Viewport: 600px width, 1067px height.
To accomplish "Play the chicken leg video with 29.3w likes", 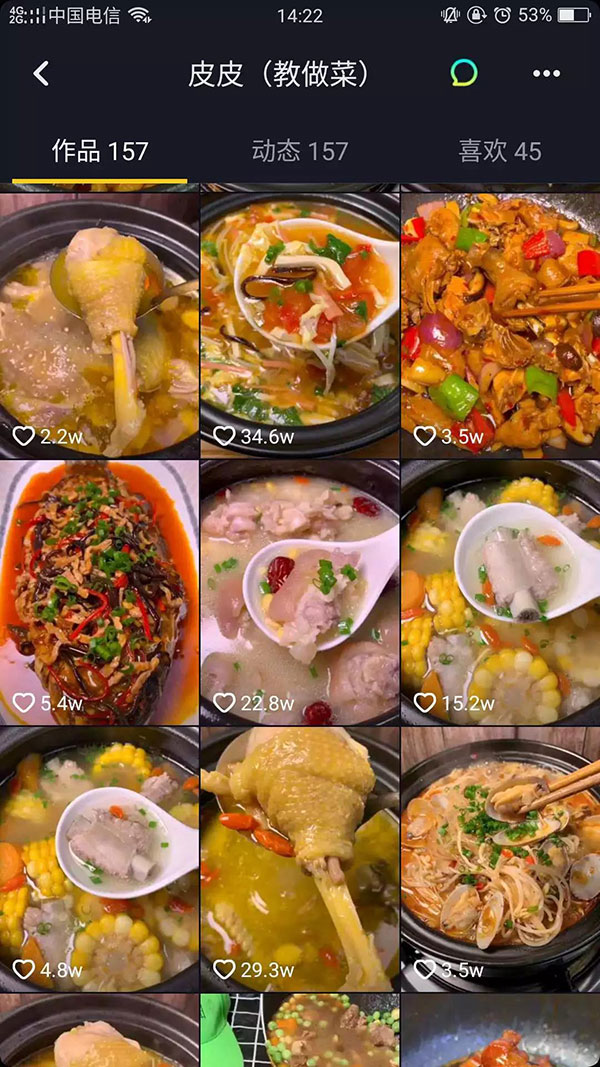I will (x=299, y=858).
